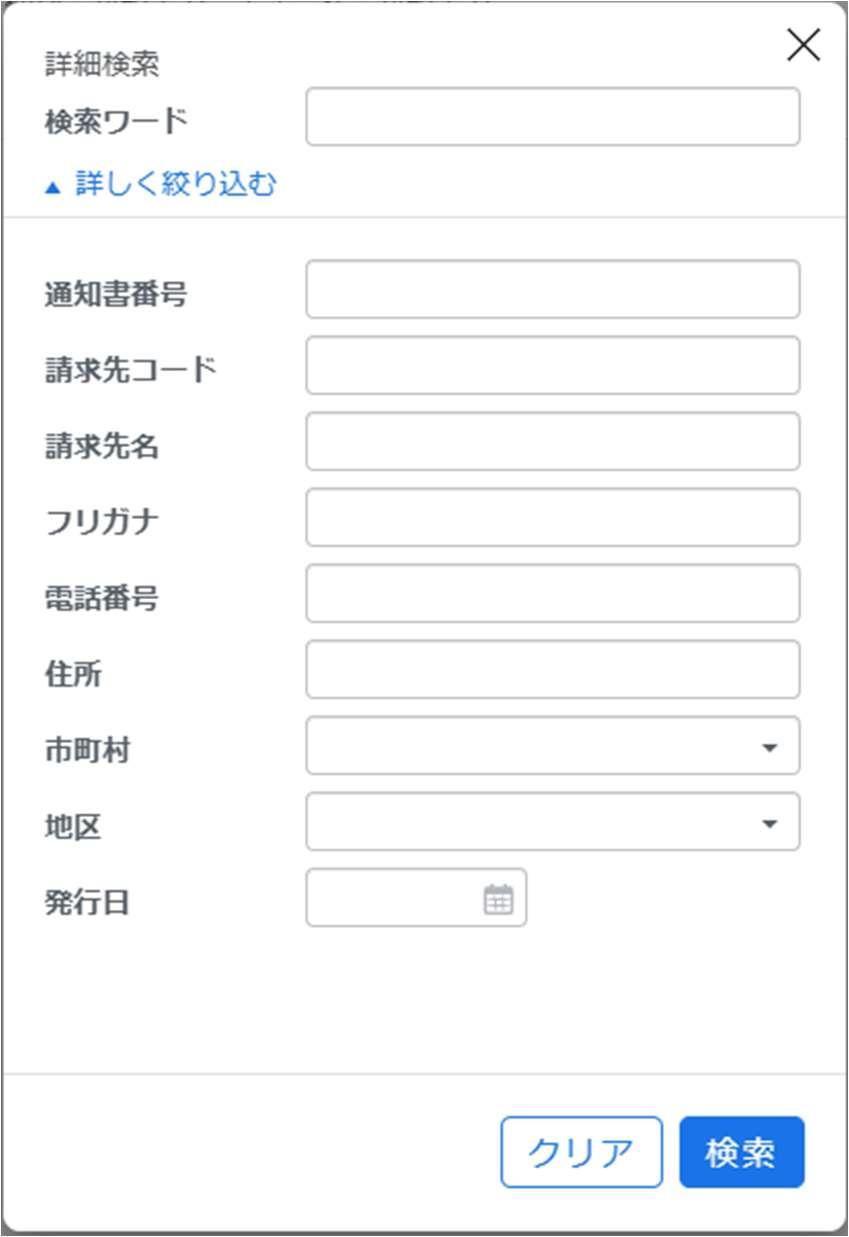
Task: Tap the クリア button
Action: 581,1152
